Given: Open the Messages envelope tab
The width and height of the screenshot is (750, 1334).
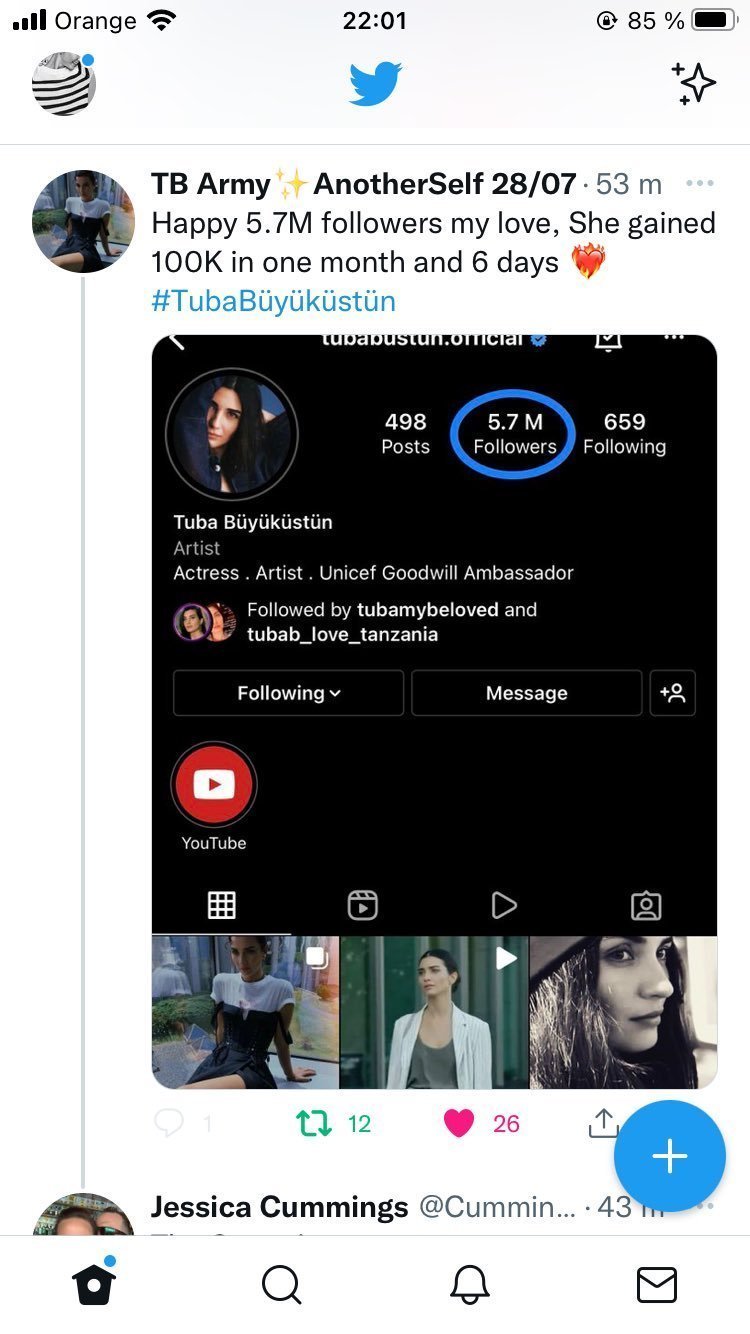Looking at the screenshot, I should coord(657,1285).
